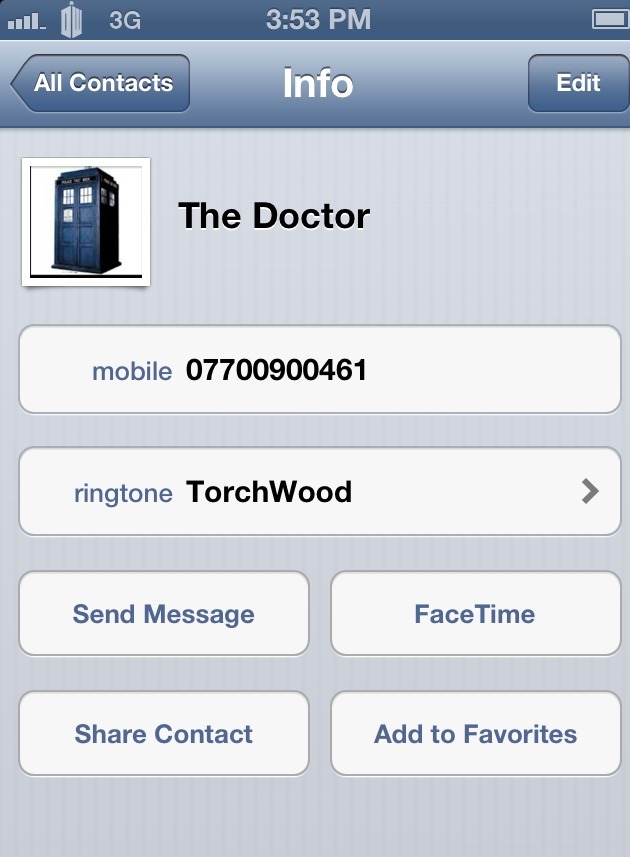This screenshot has height=857, width=630.
Task: Edit The Doctor's contact info
Action: [x=577, y=83]
